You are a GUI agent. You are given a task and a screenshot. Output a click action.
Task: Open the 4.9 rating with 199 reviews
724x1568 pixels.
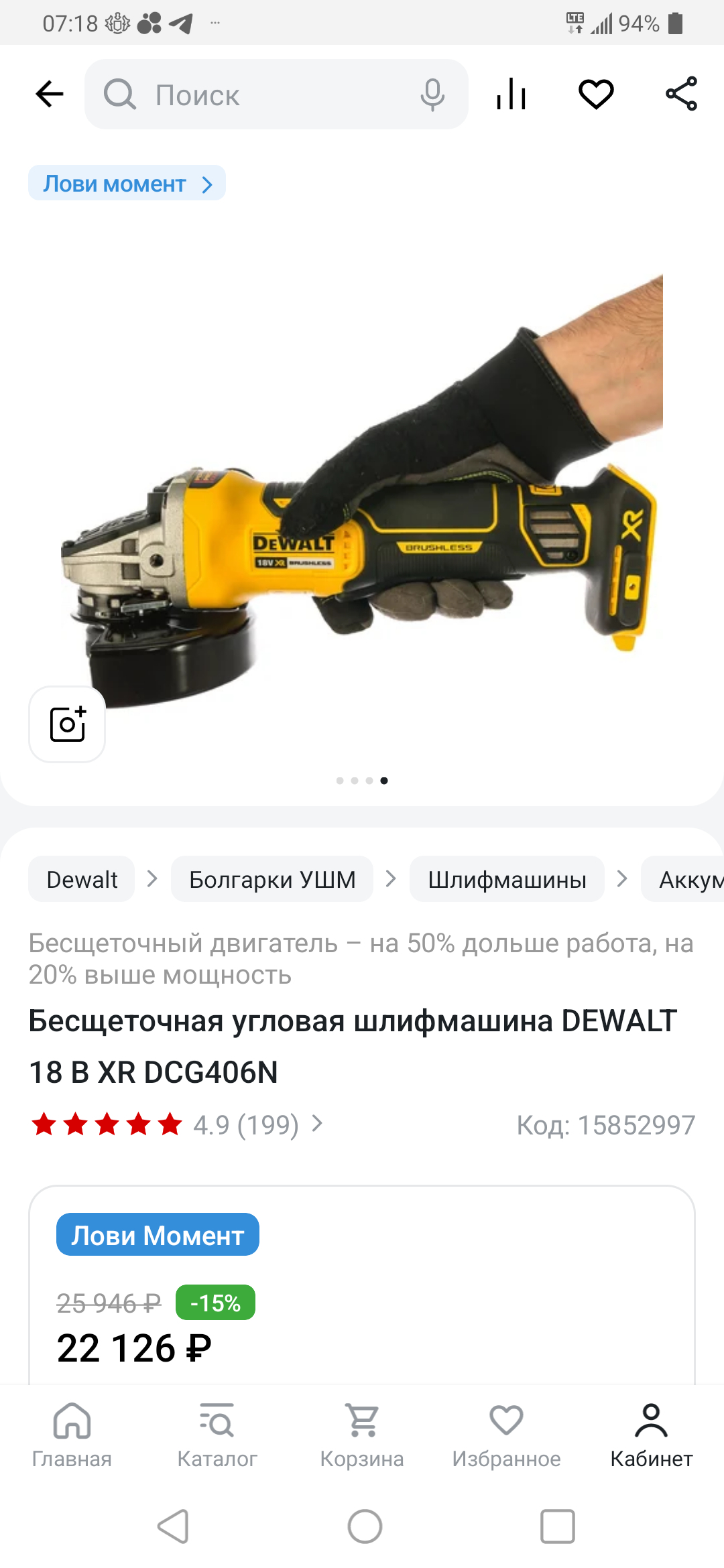click(245, 1124)
